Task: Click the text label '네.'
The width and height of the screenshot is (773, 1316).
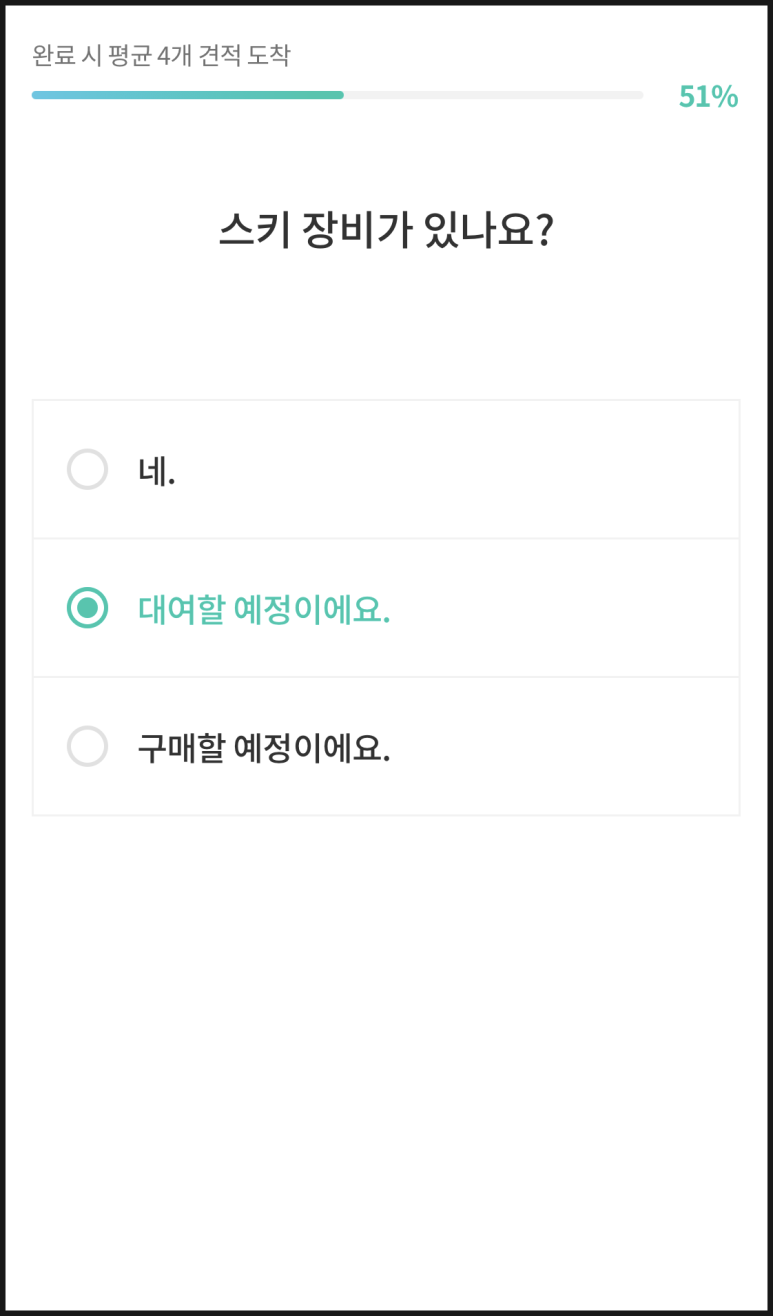Action: click(x=155, y=470)
